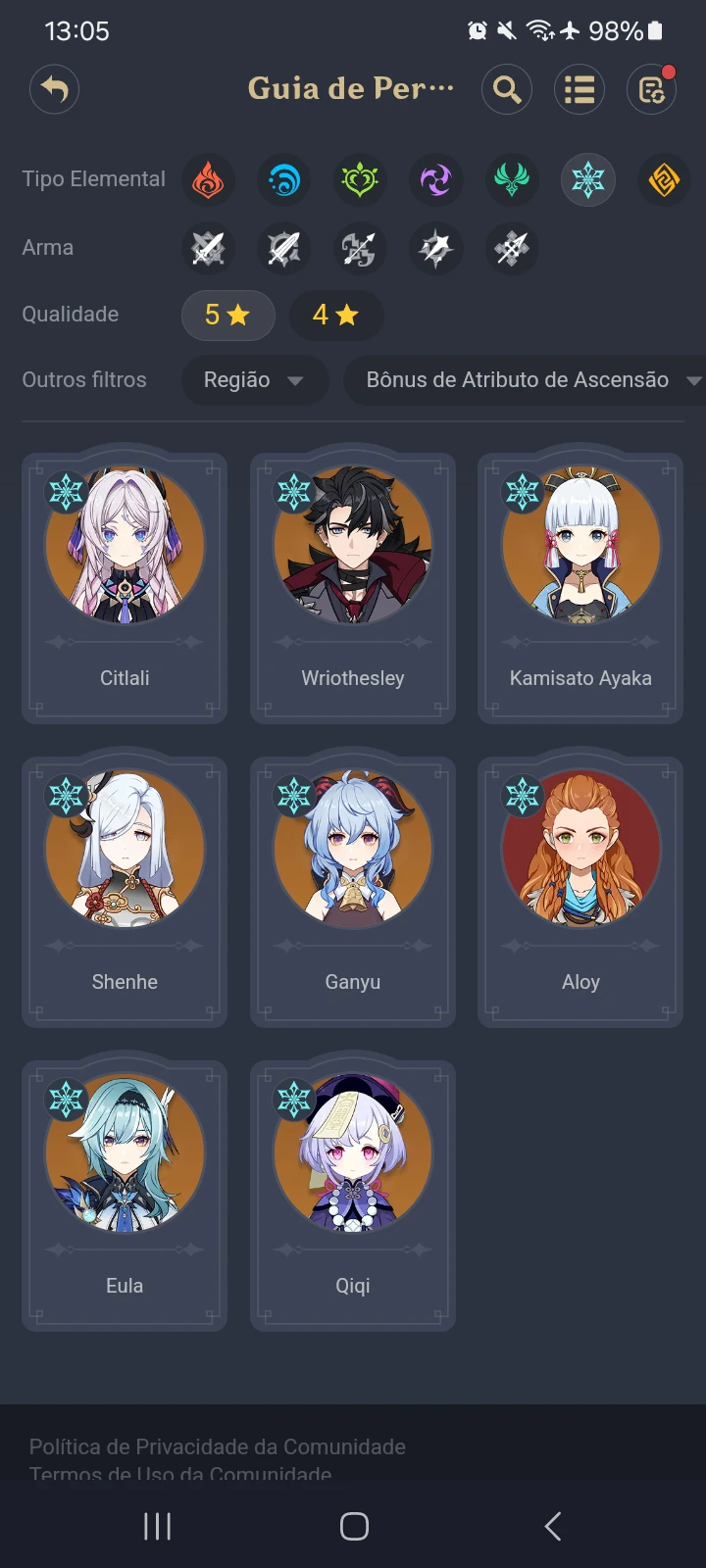Open Wriothesley character card
Image resolution: width=706 pixels, height=1568 pixels.
pos(353,588)
